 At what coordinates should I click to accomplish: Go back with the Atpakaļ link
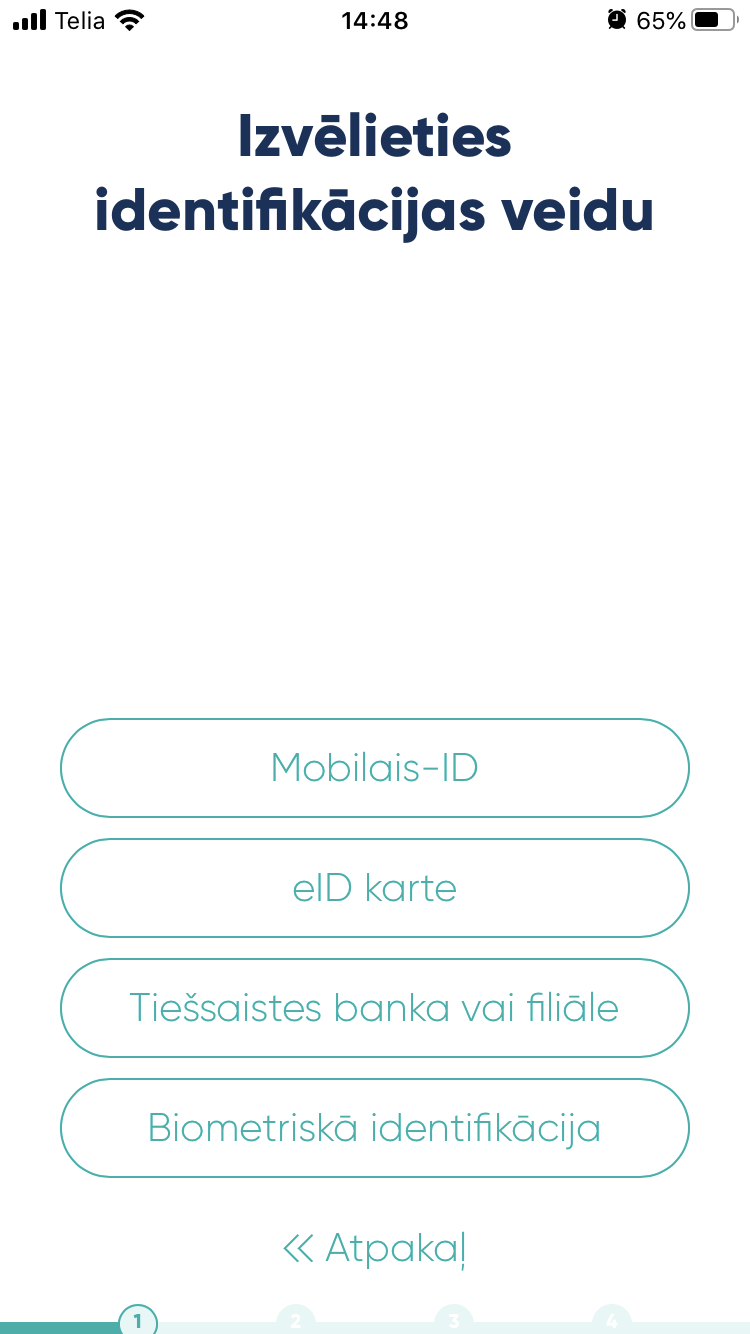coord(375,1248)
